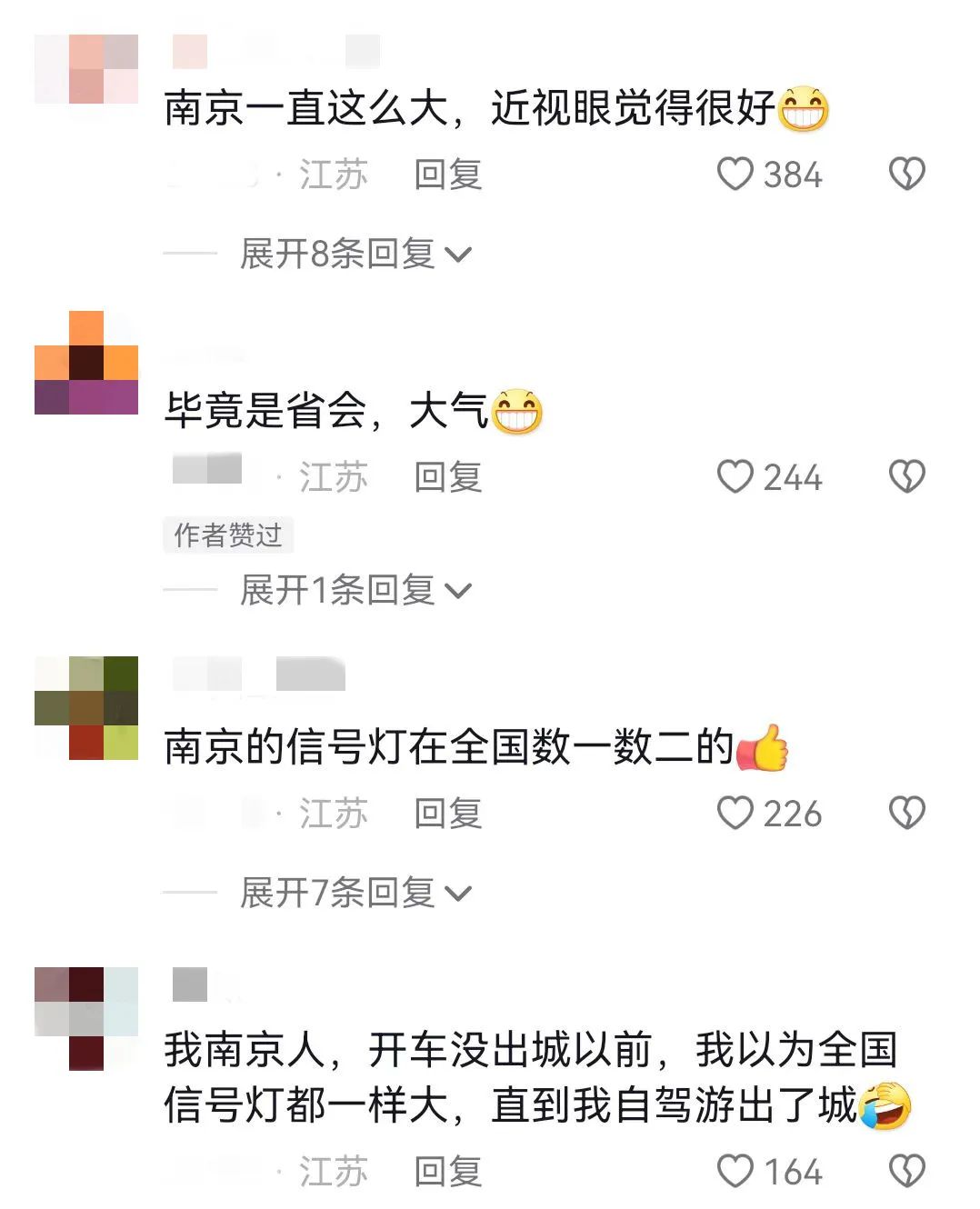Open avatar of "南京一直这么大" commenter
This screenshot has height=1209, width=980.
(x=86, y=69)
